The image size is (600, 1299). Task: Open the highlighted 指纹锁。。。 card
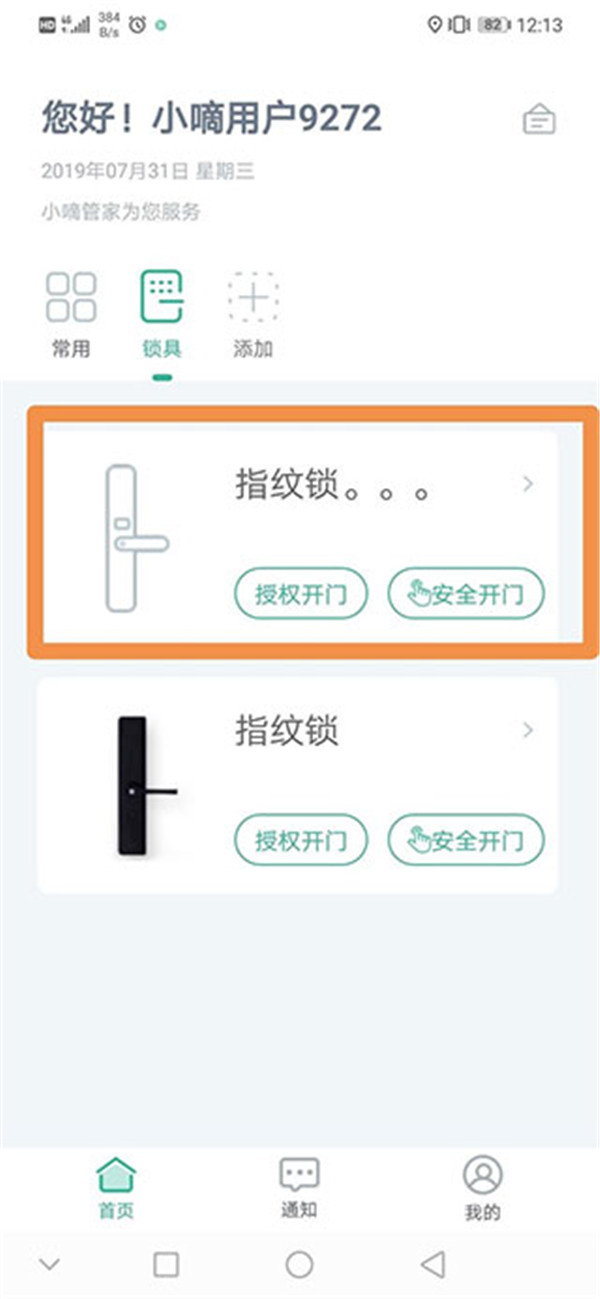tap(380, 490)
